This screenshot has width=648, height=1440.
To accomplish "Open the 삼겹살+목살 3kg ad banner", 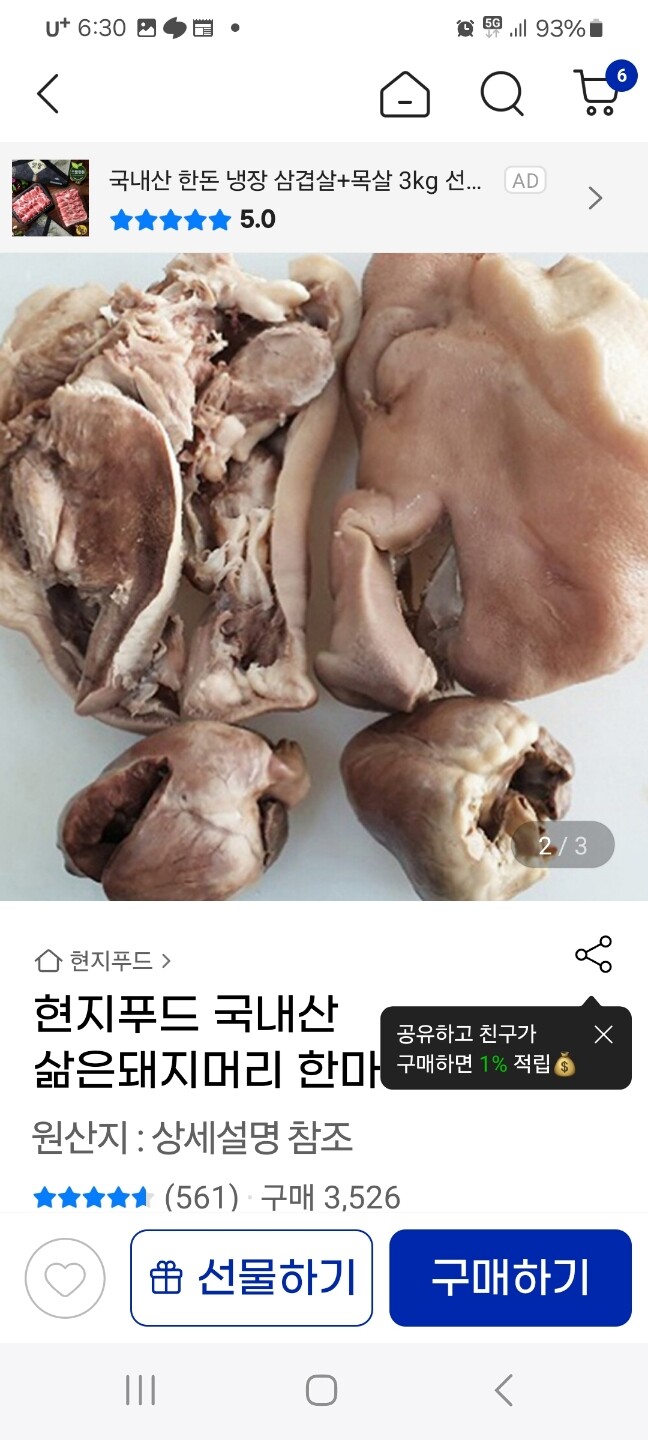I will click(324, 198).
